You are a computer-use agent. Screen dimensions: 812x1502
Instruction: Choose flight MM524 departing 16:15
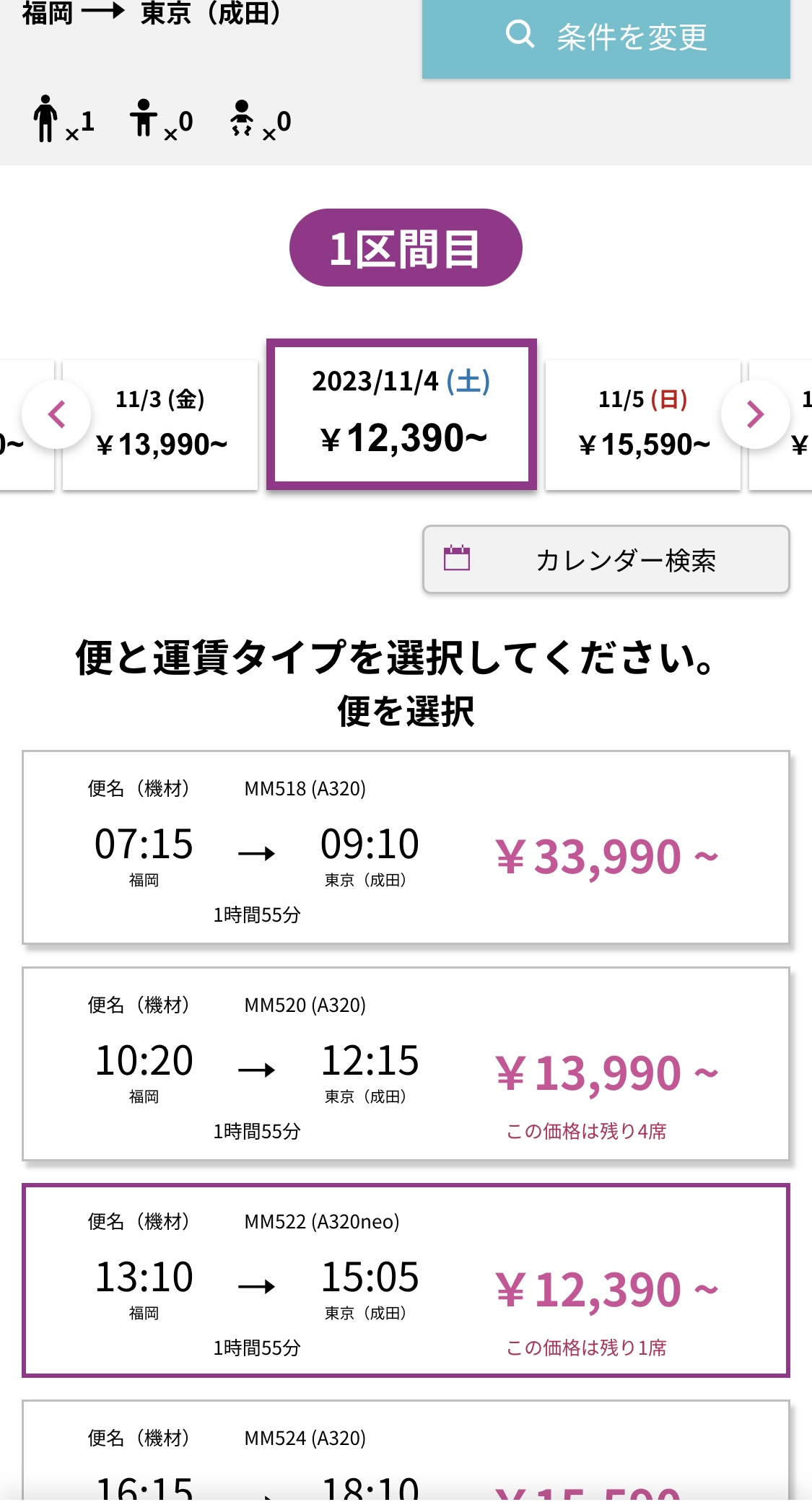coord(406,1451)
